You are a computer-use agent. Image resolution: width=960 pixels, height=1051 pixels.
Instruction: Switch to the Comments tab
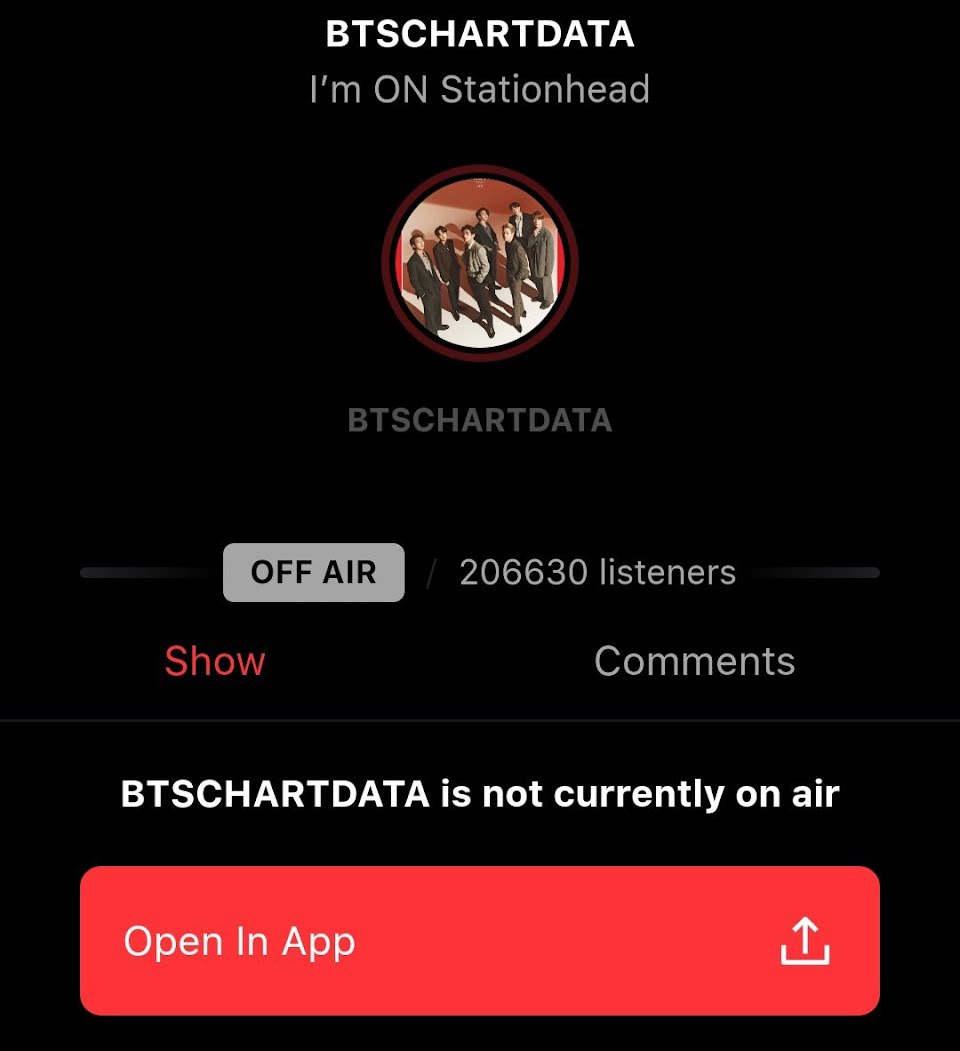click(694, 661)
